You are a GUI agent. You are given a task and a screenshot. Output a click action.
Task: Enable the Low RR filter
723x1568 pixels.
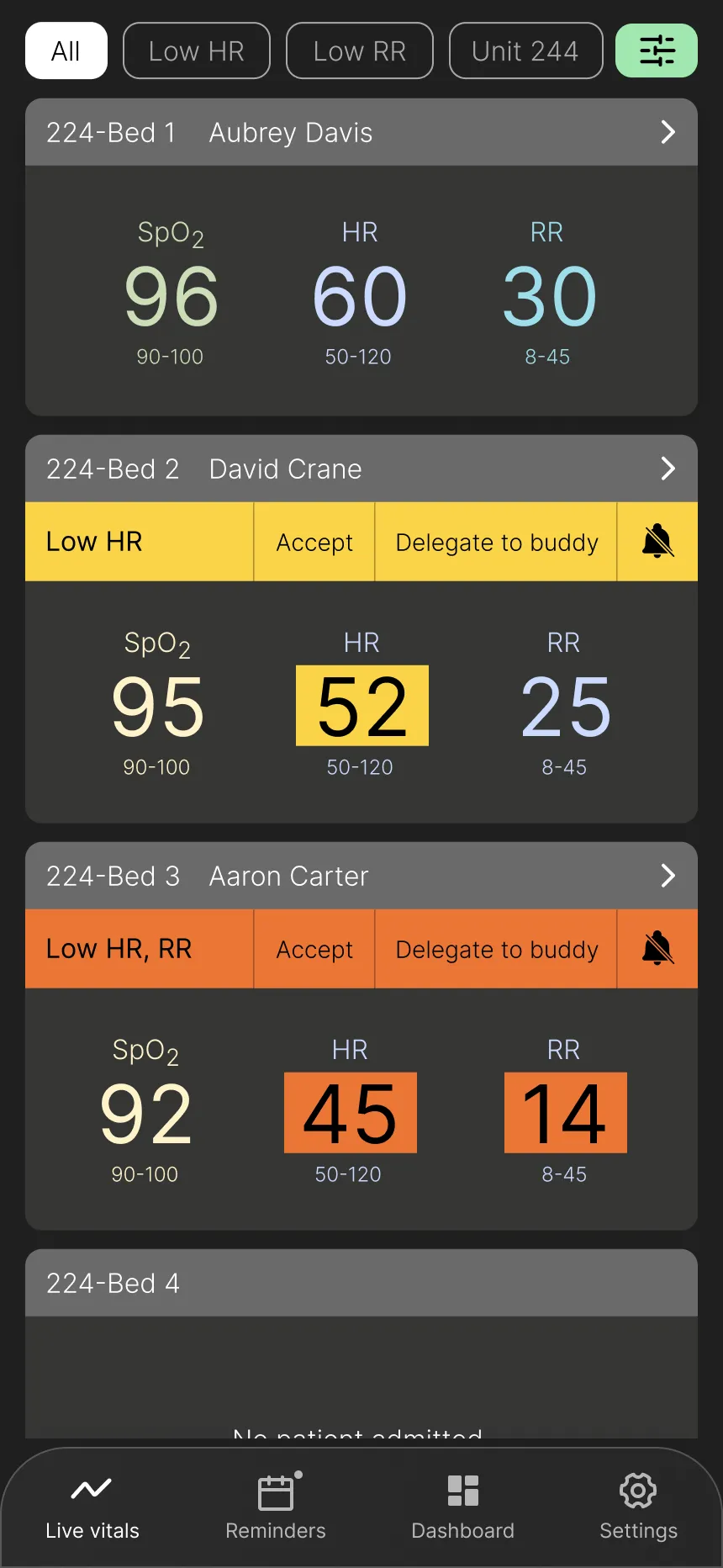[x=359, y=50]
